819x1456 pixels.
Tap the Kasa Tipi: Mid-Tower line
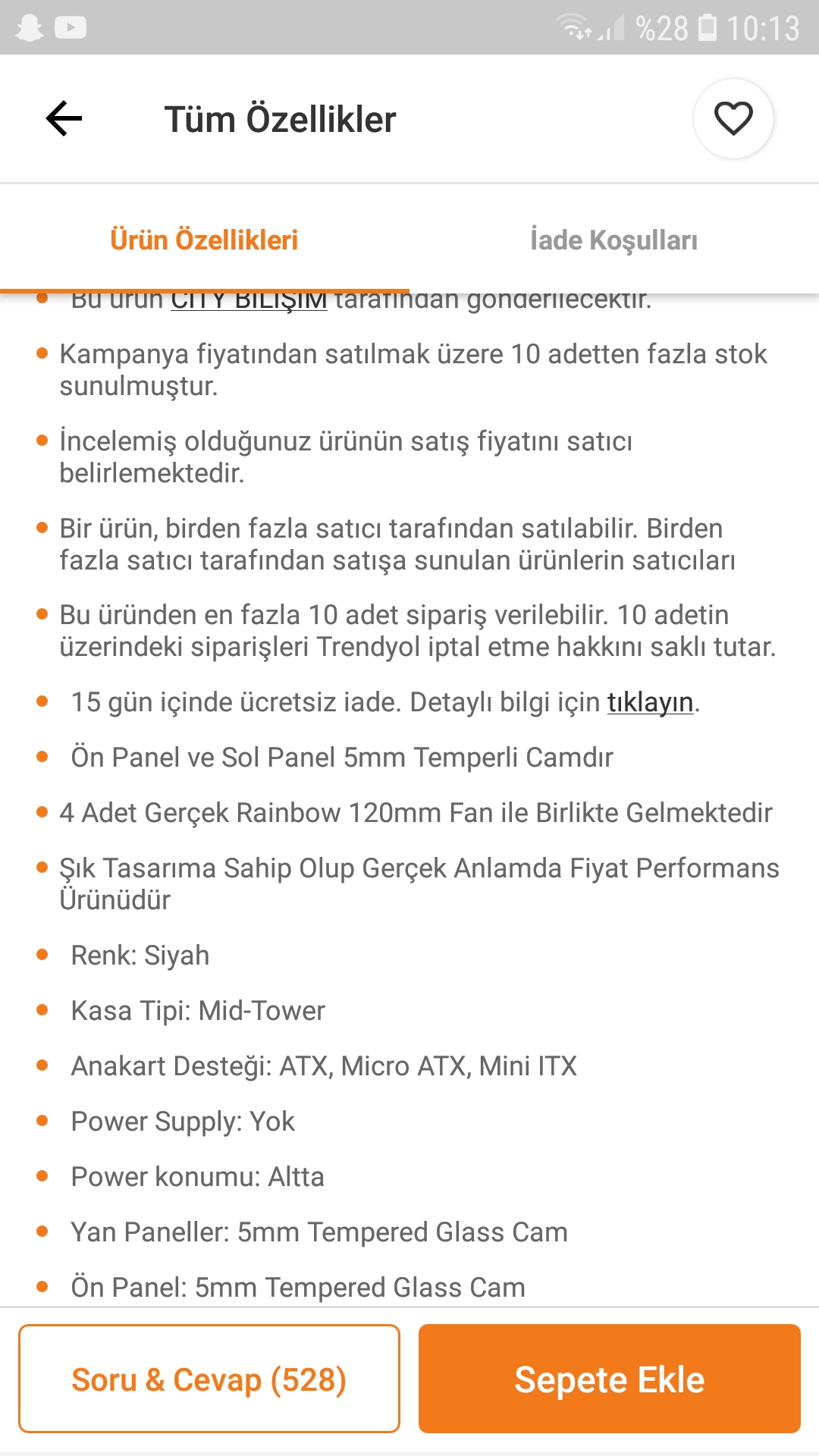pyautogui.click(x=197, y=1010)
